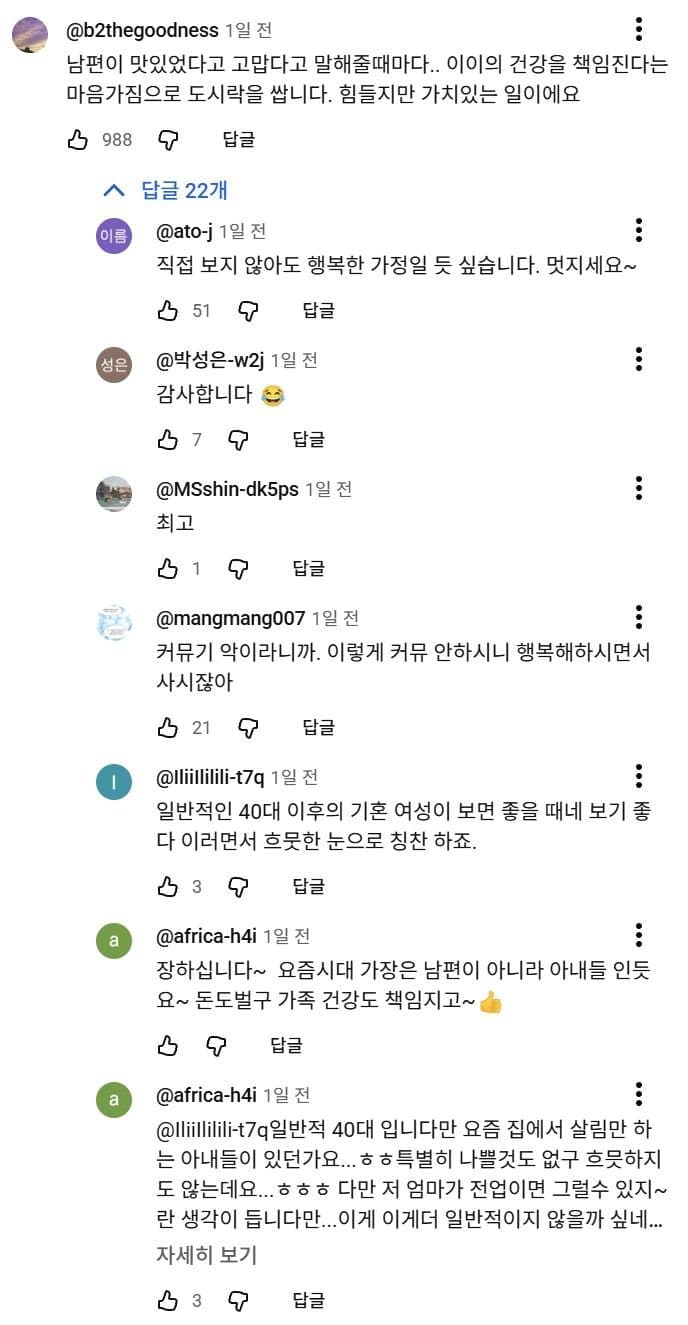Screen dimensions: 688x1325
Task: Reply to @lliillilili-t7q's comment
Action: (x=308, y=886)
